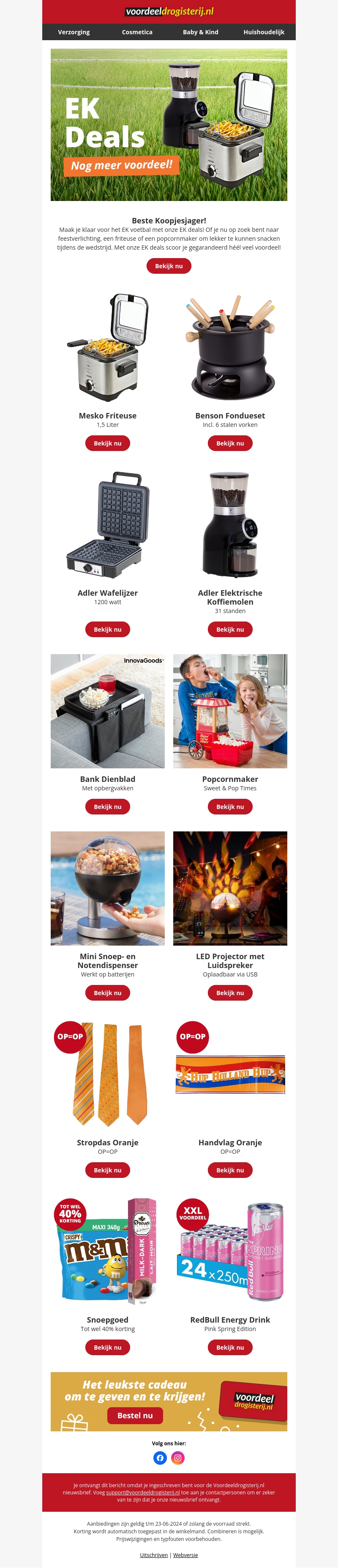The height and width of the screenshot is (1568, 338).
Task: Select the Huishoudelijk category
Action: [x=263, y=32]
